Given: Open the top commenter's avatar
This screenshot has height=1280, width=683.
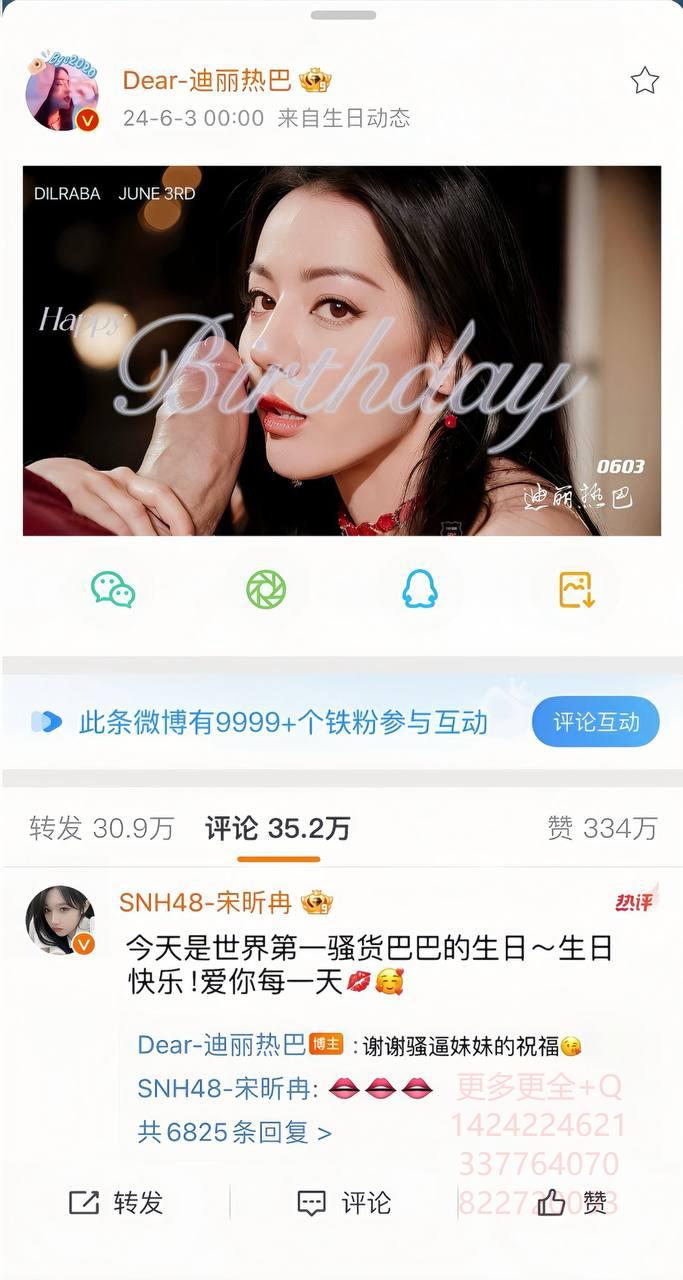Looking at the screenshot, I should [x=60, y=920].
